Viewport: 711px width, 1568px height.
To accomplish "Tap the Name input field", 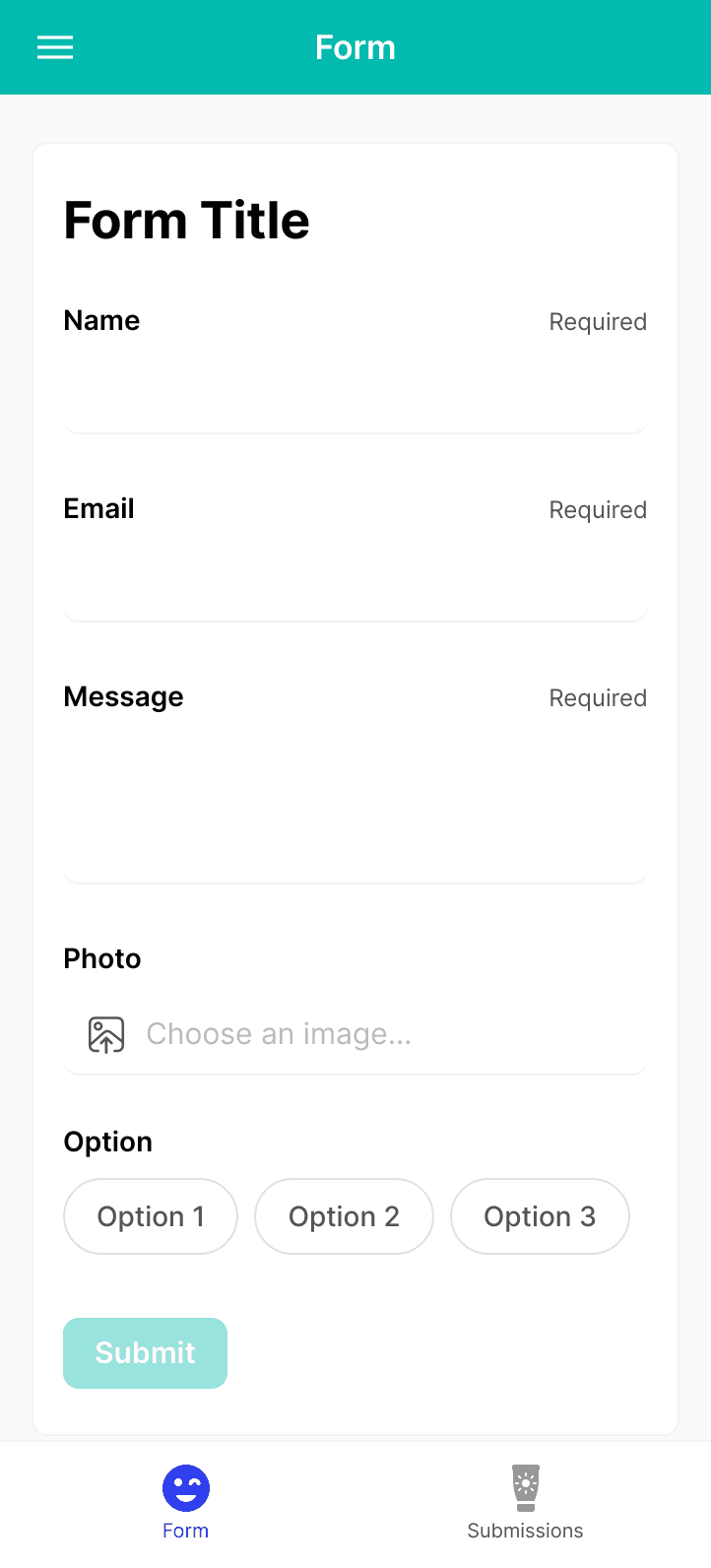I will (x=355, y=391).
